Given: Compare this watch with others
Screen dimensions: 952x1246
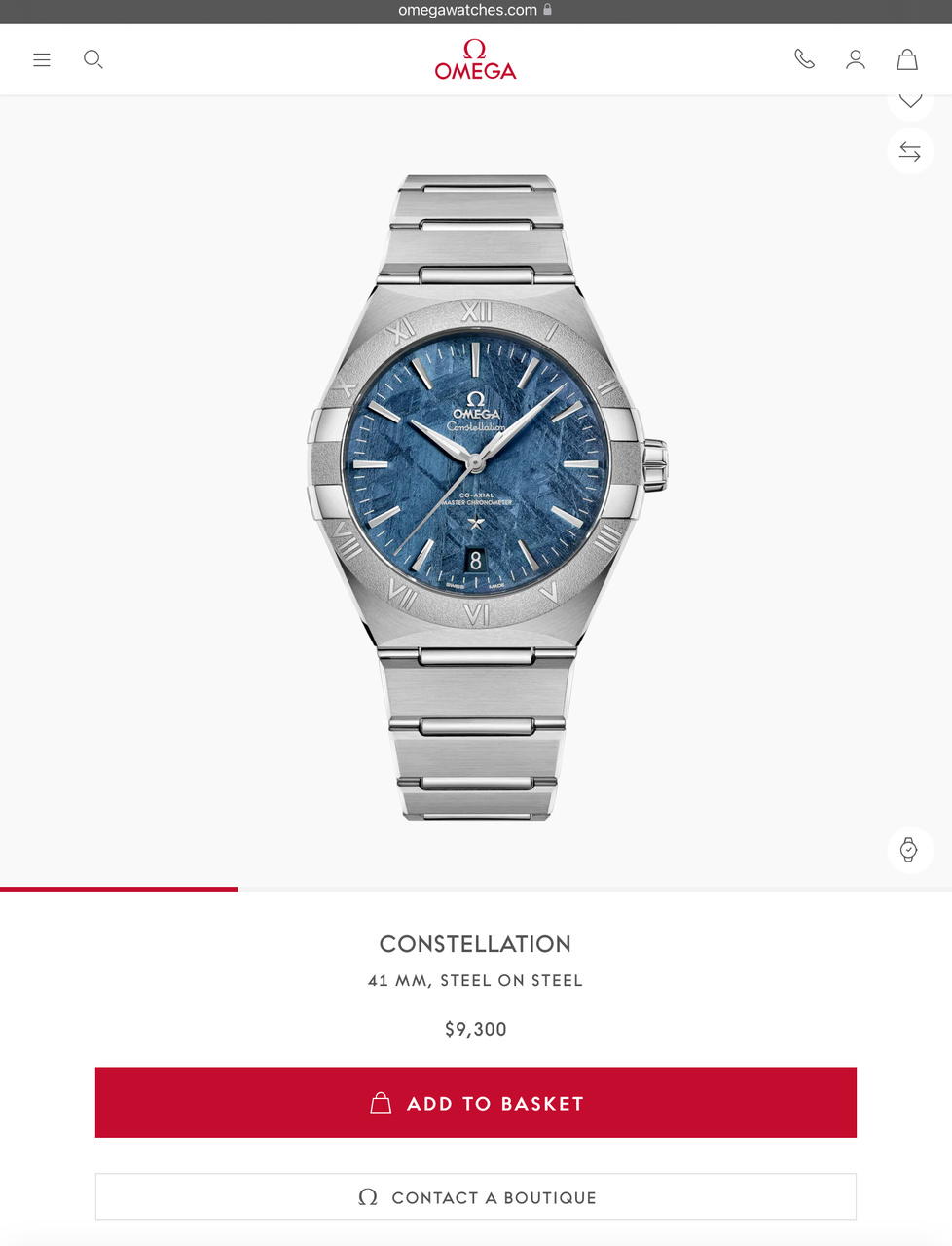Looking at the screenshot, I should [x=910, y=151].
